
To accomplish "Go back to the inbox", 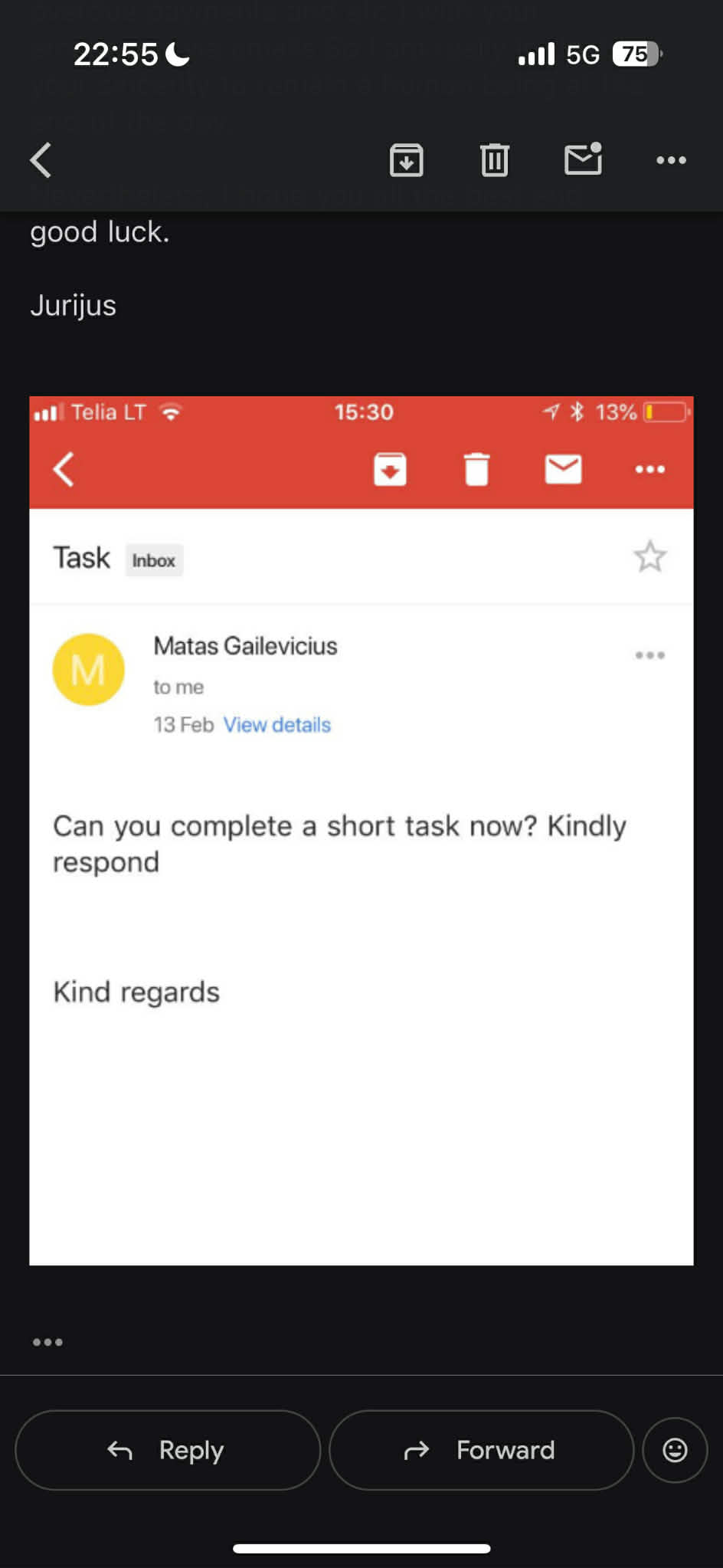I will point(41,160).
